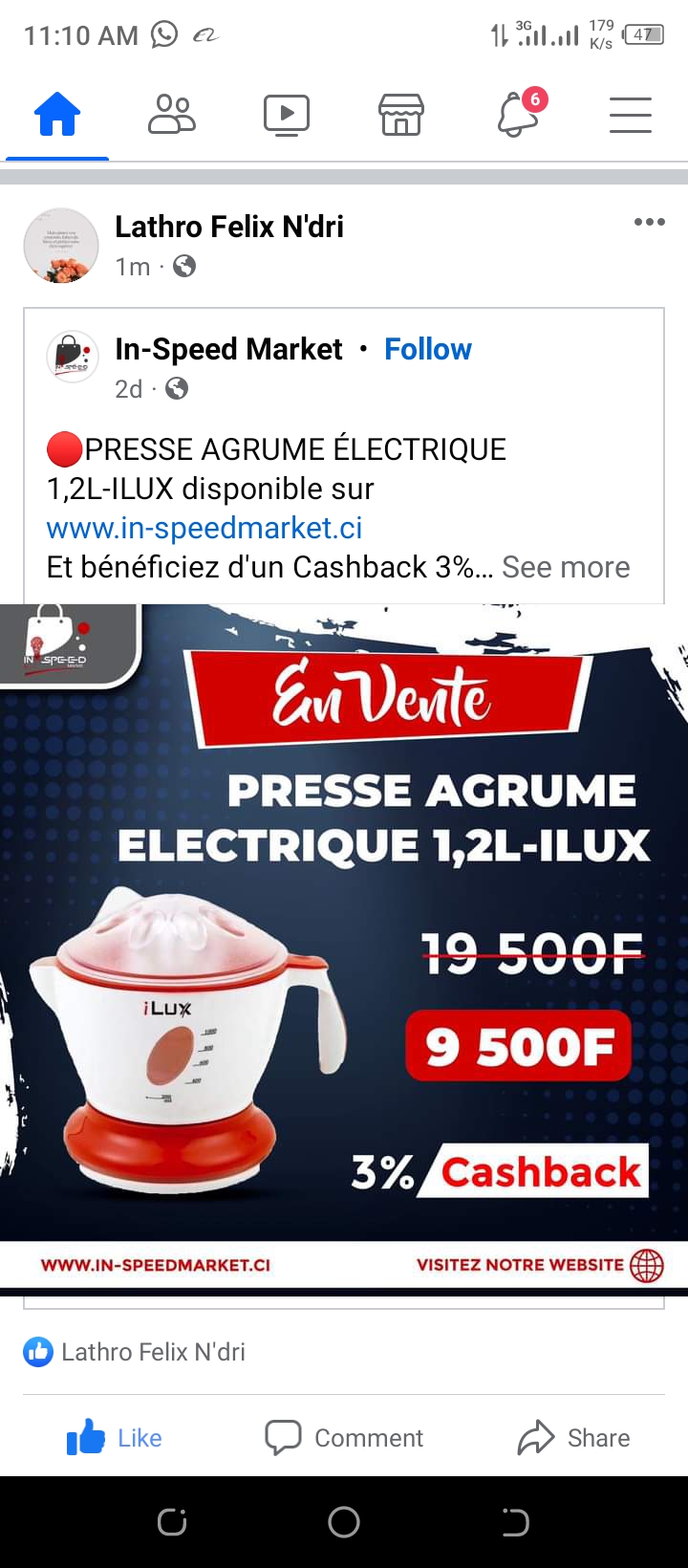Open the shared juicer promo image

344,947
